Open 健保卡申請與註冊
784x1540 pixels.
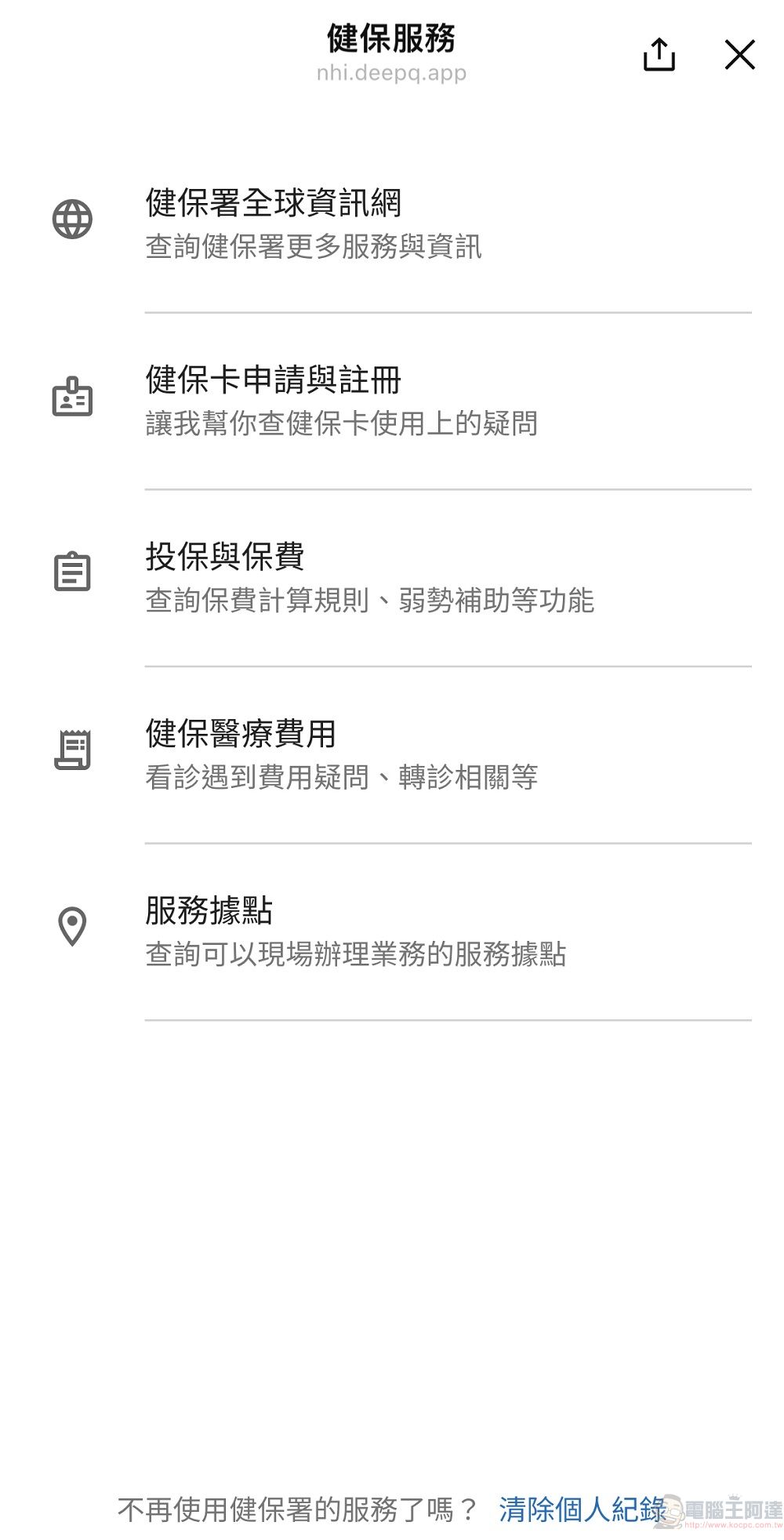341,401
